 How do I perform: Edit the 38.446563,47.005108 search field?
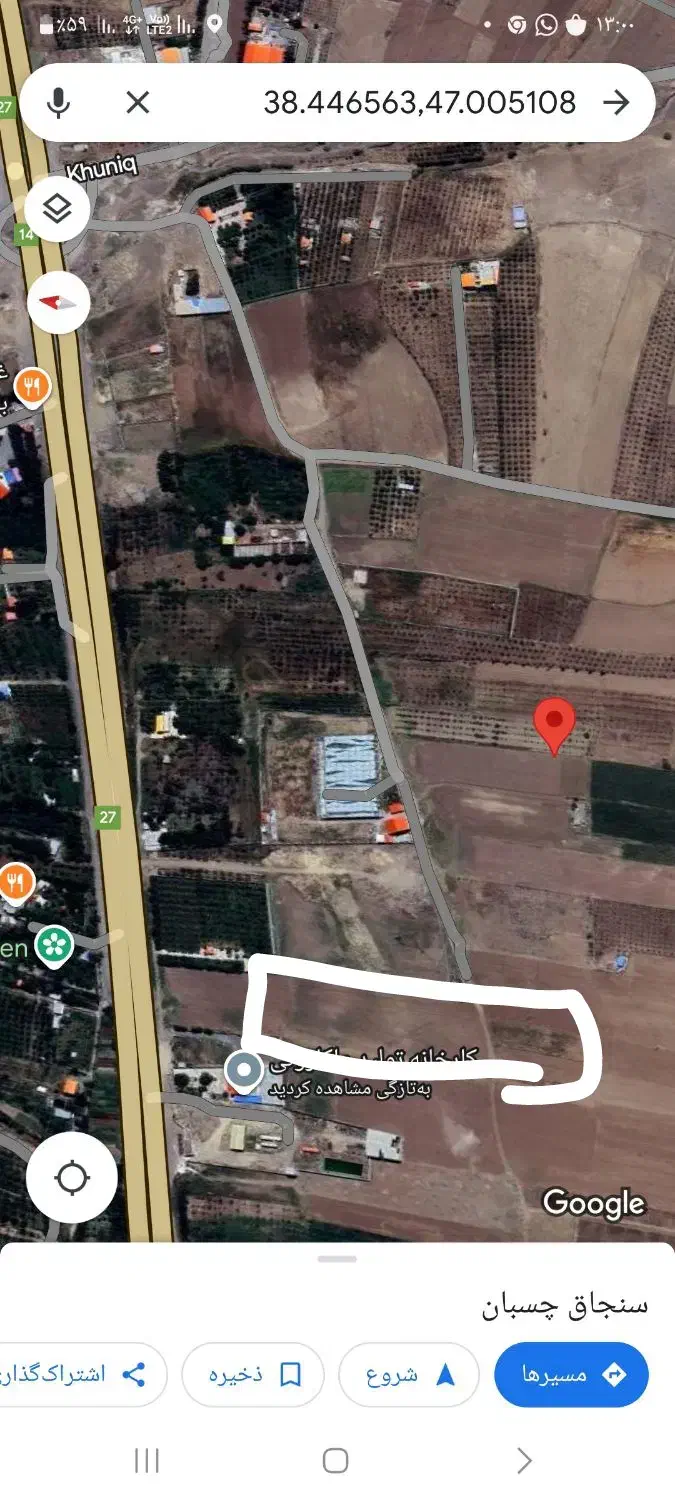click(419, 102)
